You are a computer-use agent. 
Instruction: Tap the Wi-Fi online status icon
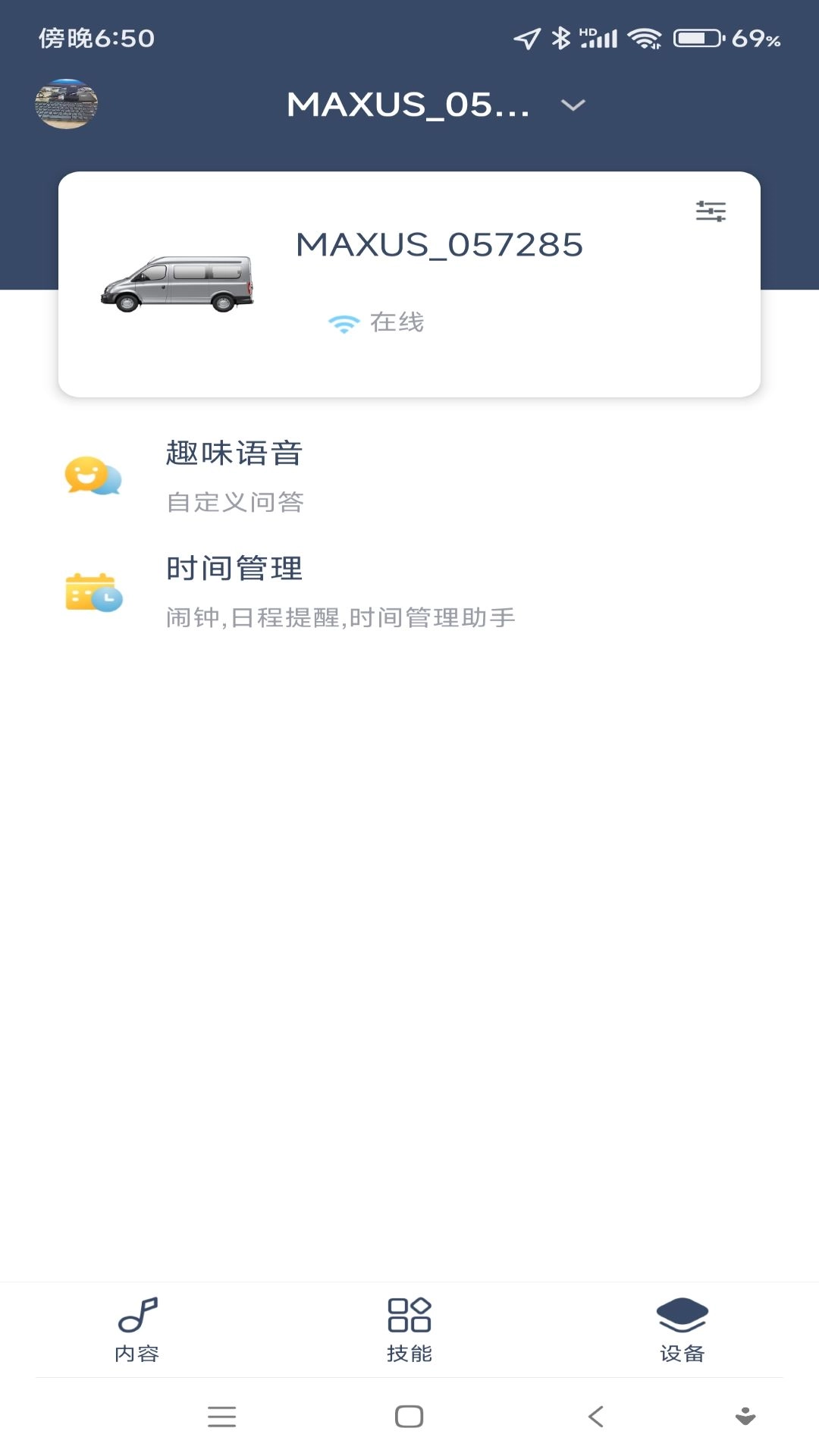tap(344, 322)
